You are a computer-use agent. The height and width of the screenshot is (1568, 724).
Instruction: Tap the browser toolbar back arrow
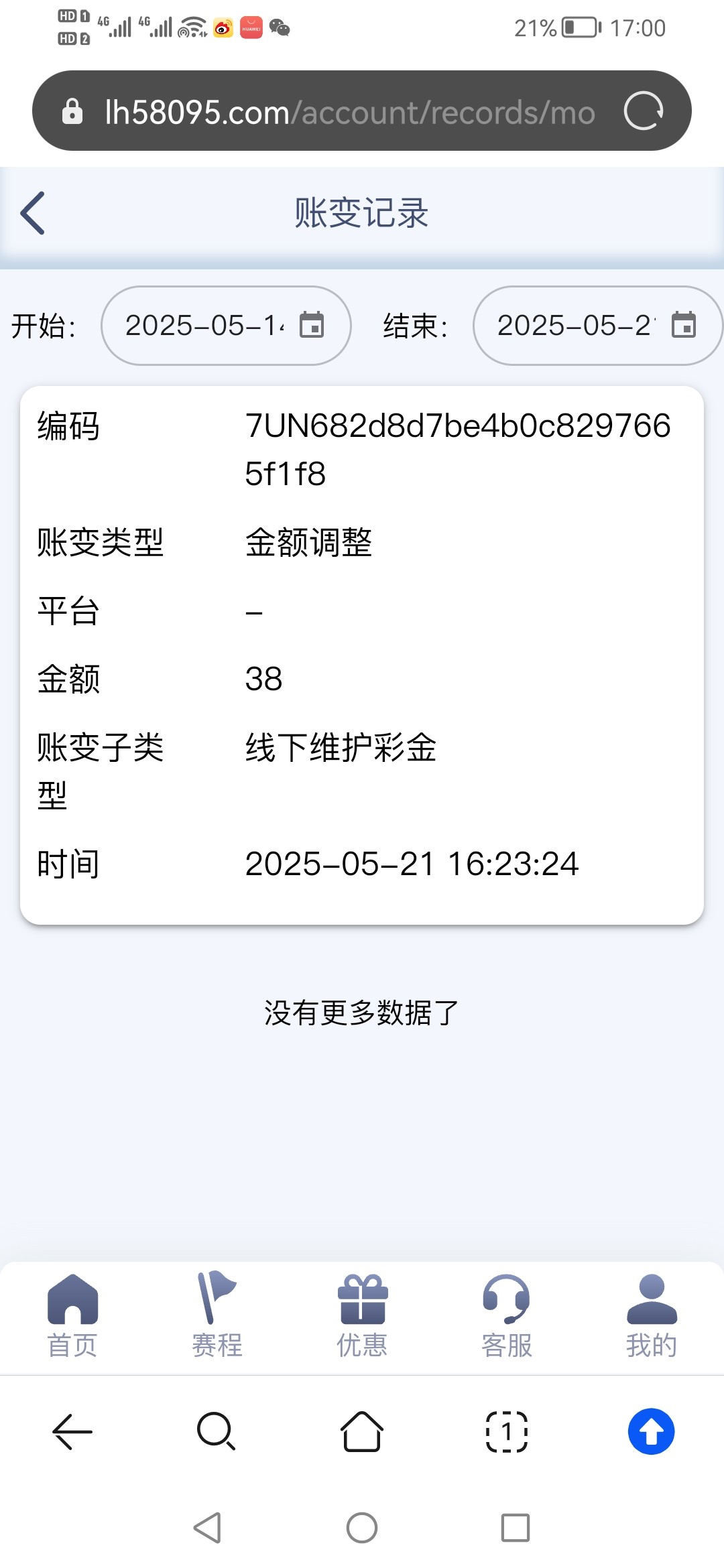click(x=72, y=1432)
